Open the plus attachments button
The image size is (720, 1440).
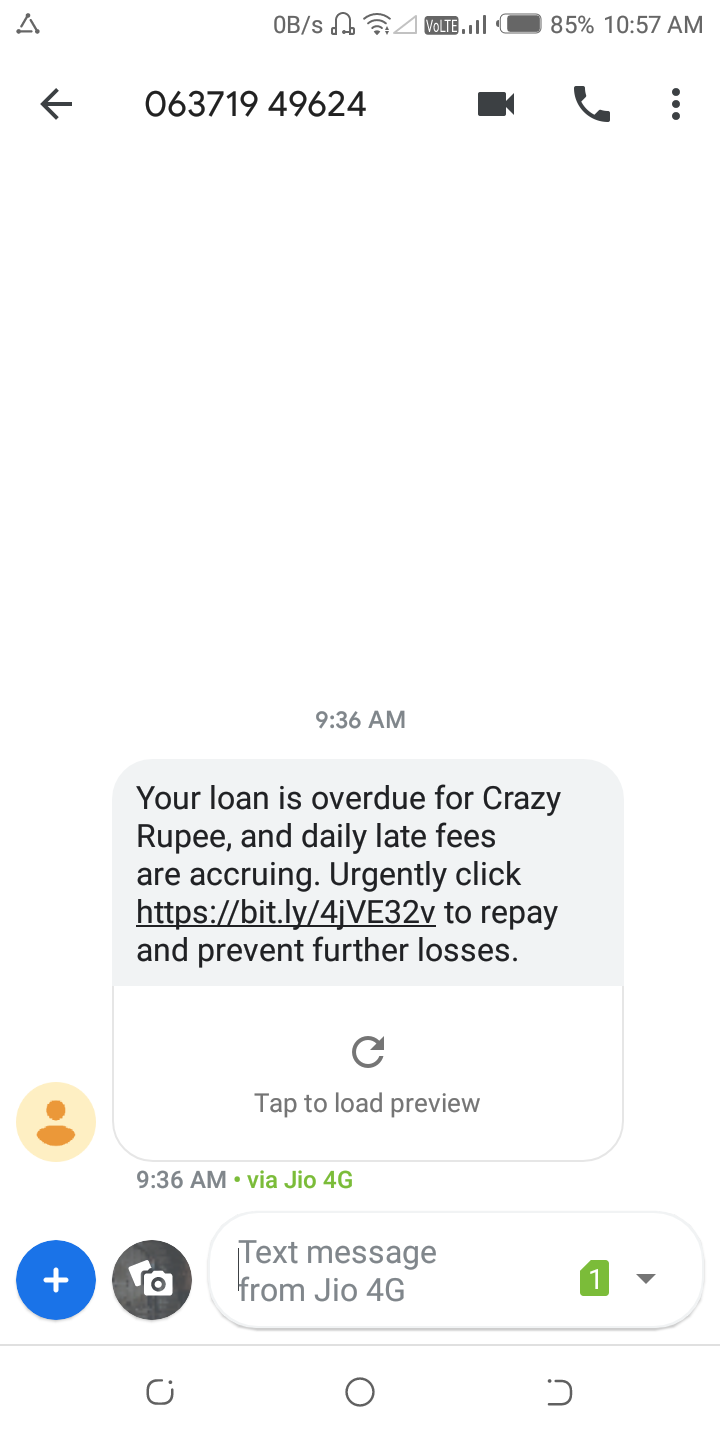[x=56, y=1280]
